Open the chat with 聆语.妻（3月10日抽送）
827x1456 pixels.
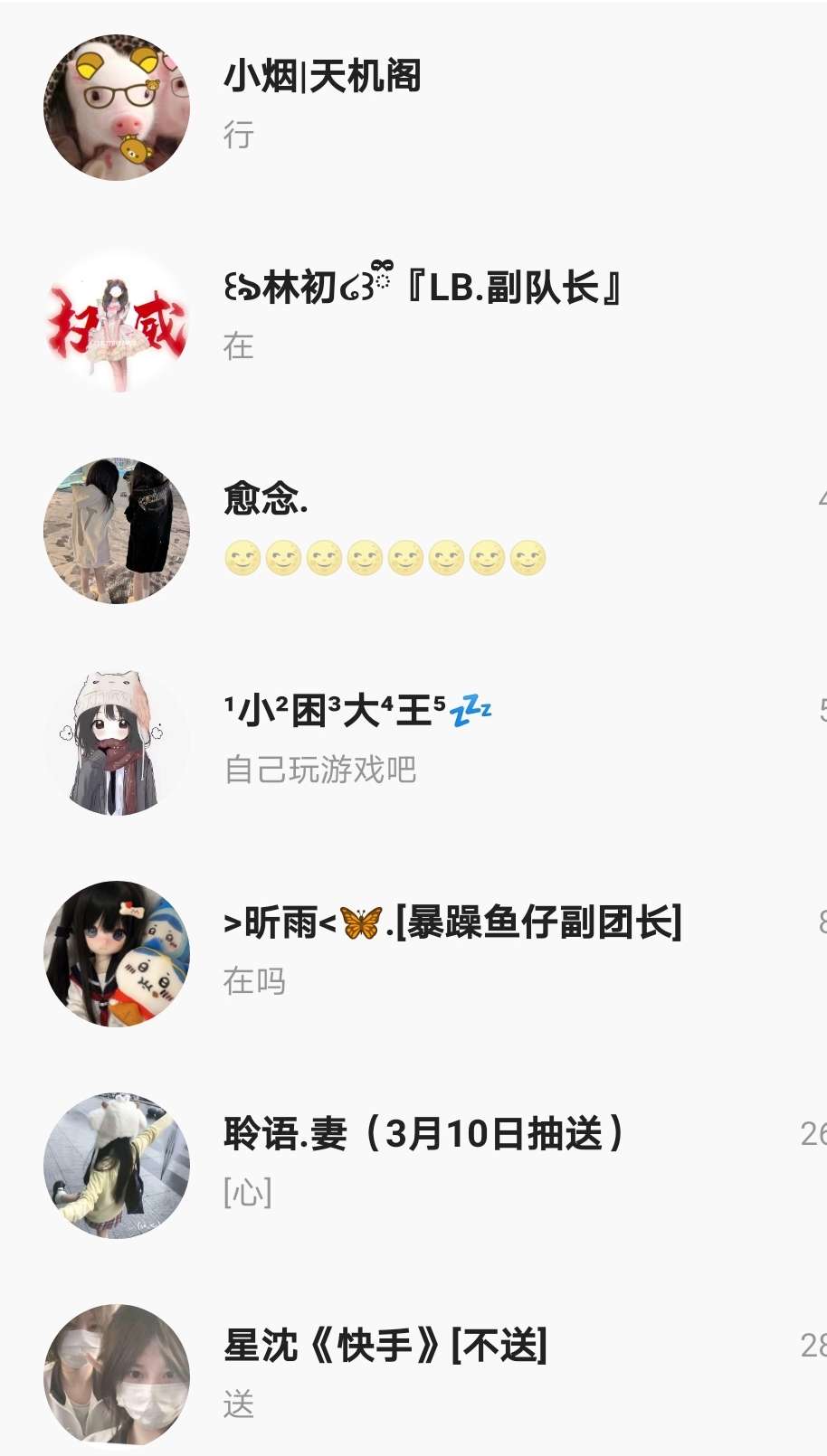click(413, 1165)
